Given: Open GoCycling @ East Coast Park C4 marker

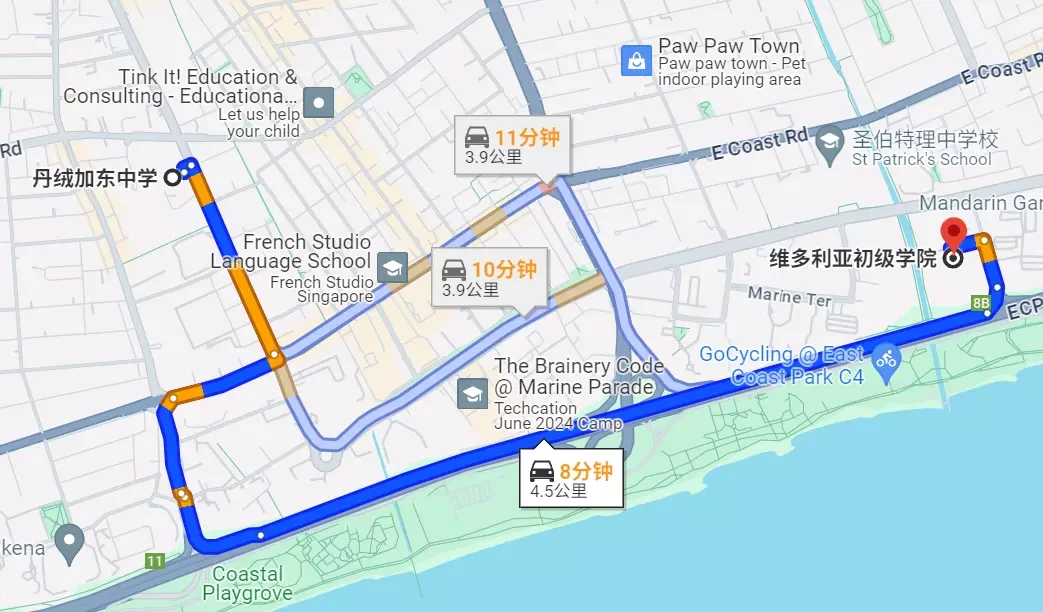Looking at the screenshot, I should [885, 359].
